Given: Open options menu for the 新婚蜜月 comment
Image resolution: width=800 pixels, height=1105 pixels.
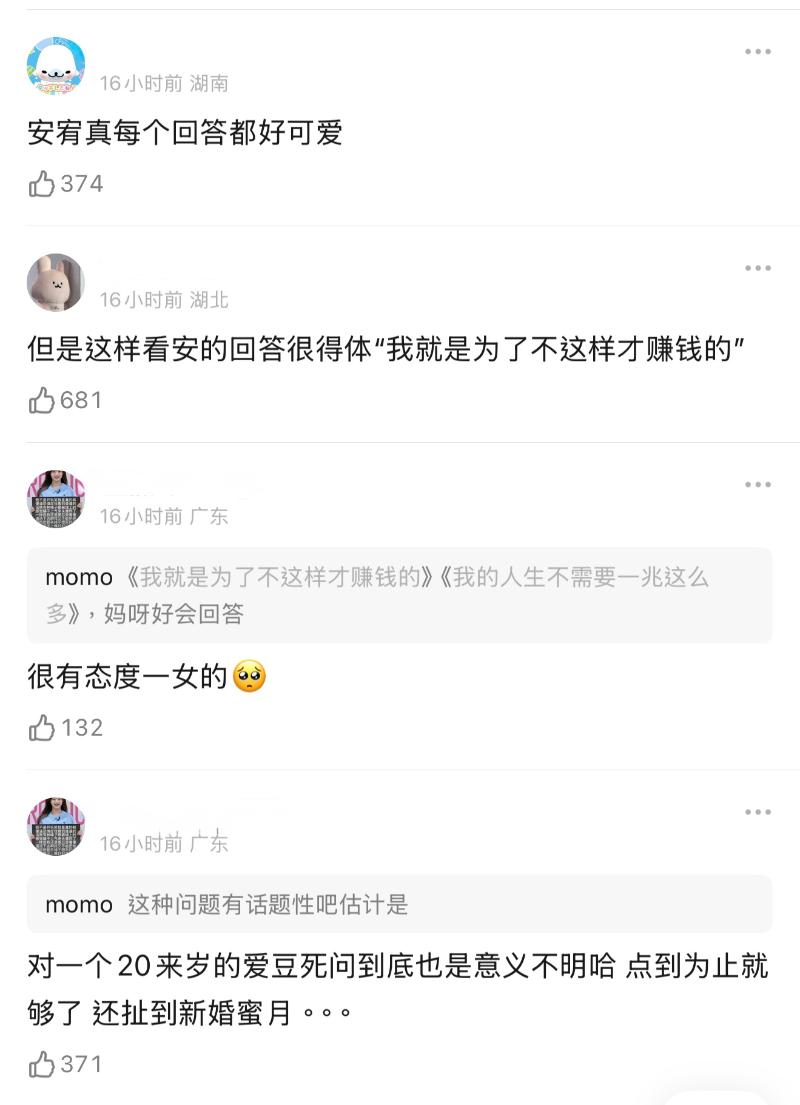Looking at the screenshot, I should click(x=757, y=812).
